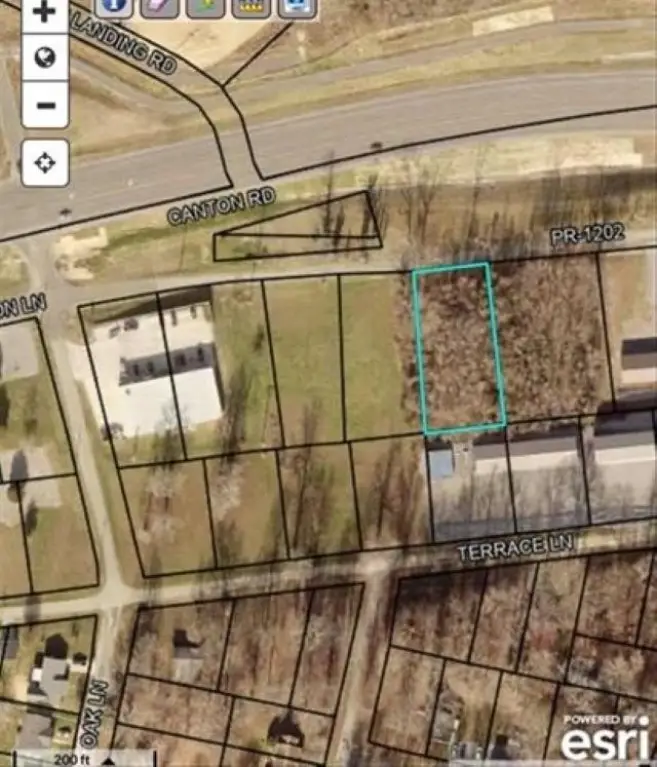This screenshot has width=657, height=767.
Task: Zoom in on the map
Action: (x=45, y=13)
